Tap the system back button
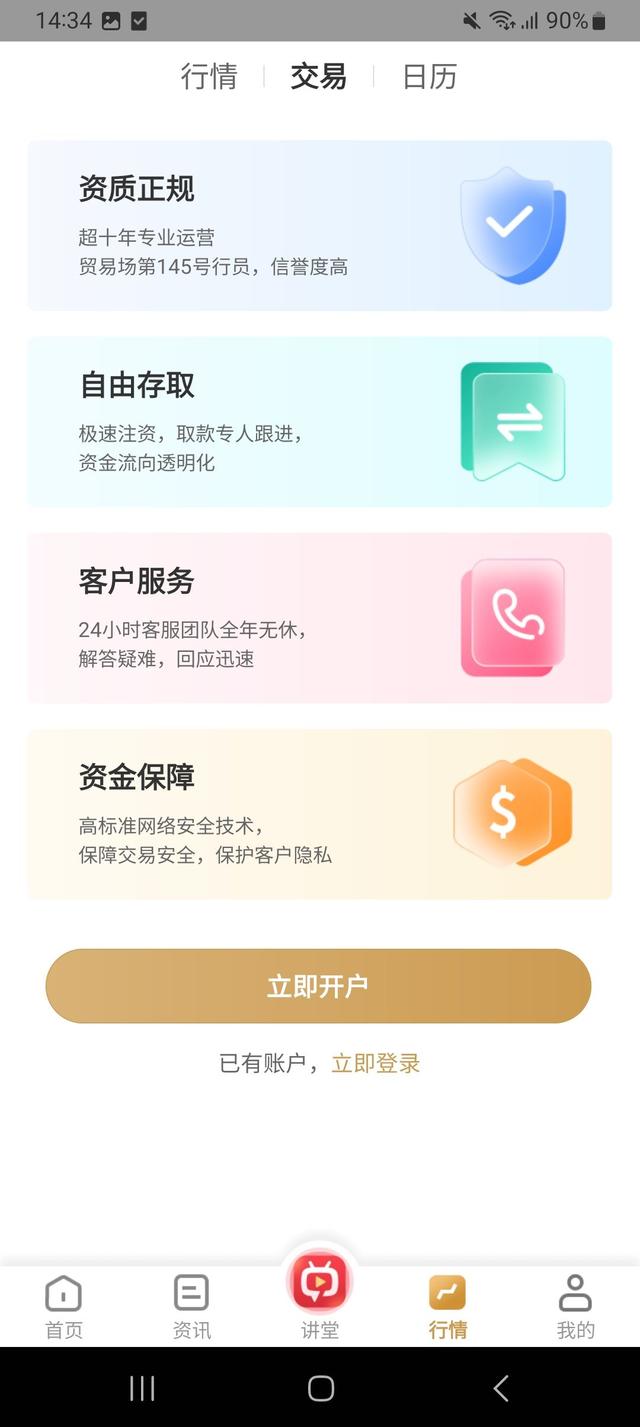The width and height of the screenshot is (640, 1427). (x=501, y=1387)
